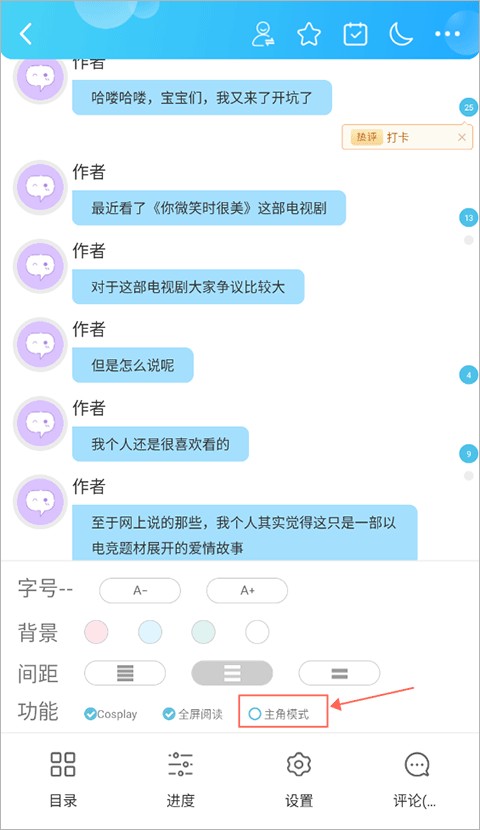Choose the white background color

point(257,632)
